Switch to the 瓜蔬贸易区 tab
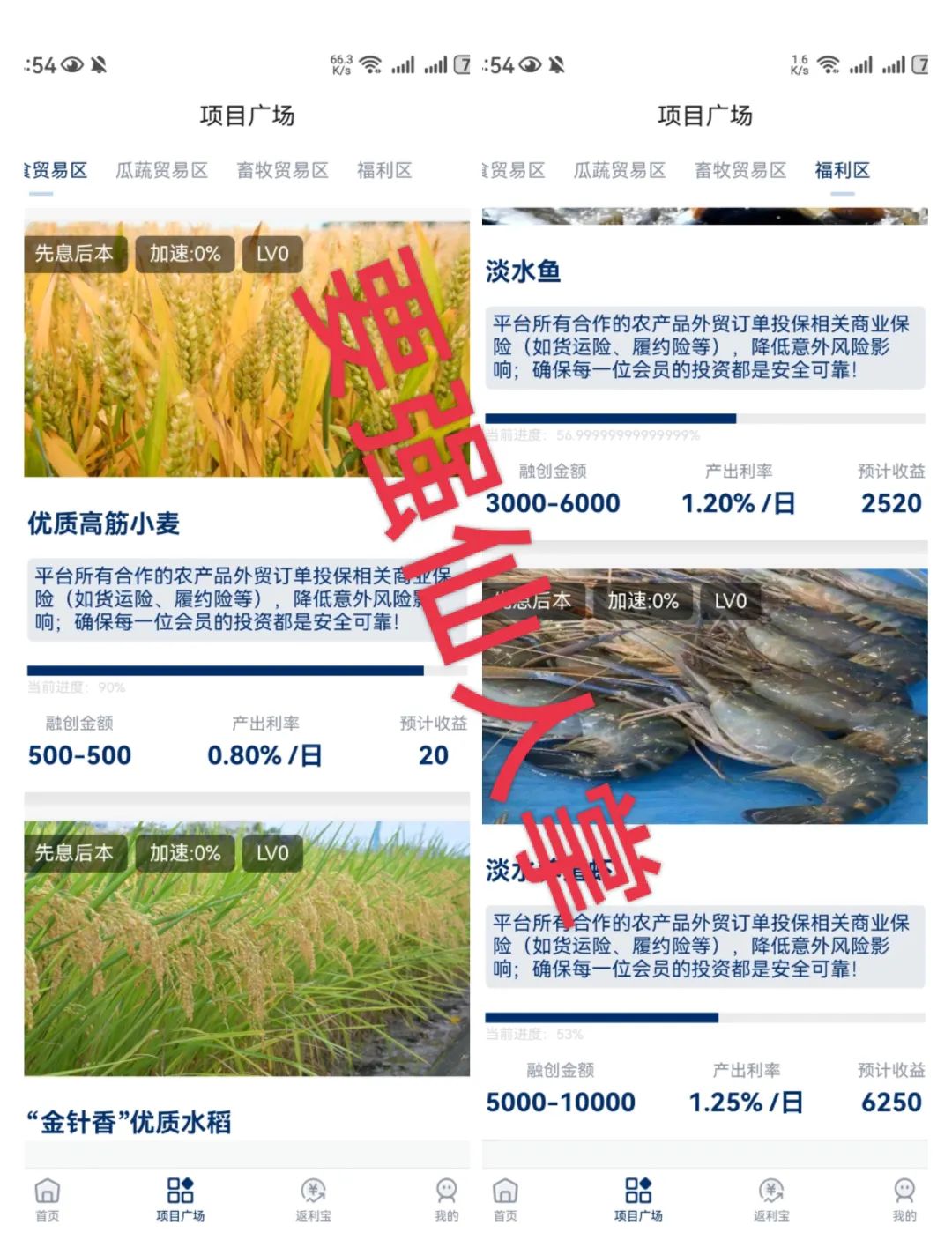 point(163,170)
